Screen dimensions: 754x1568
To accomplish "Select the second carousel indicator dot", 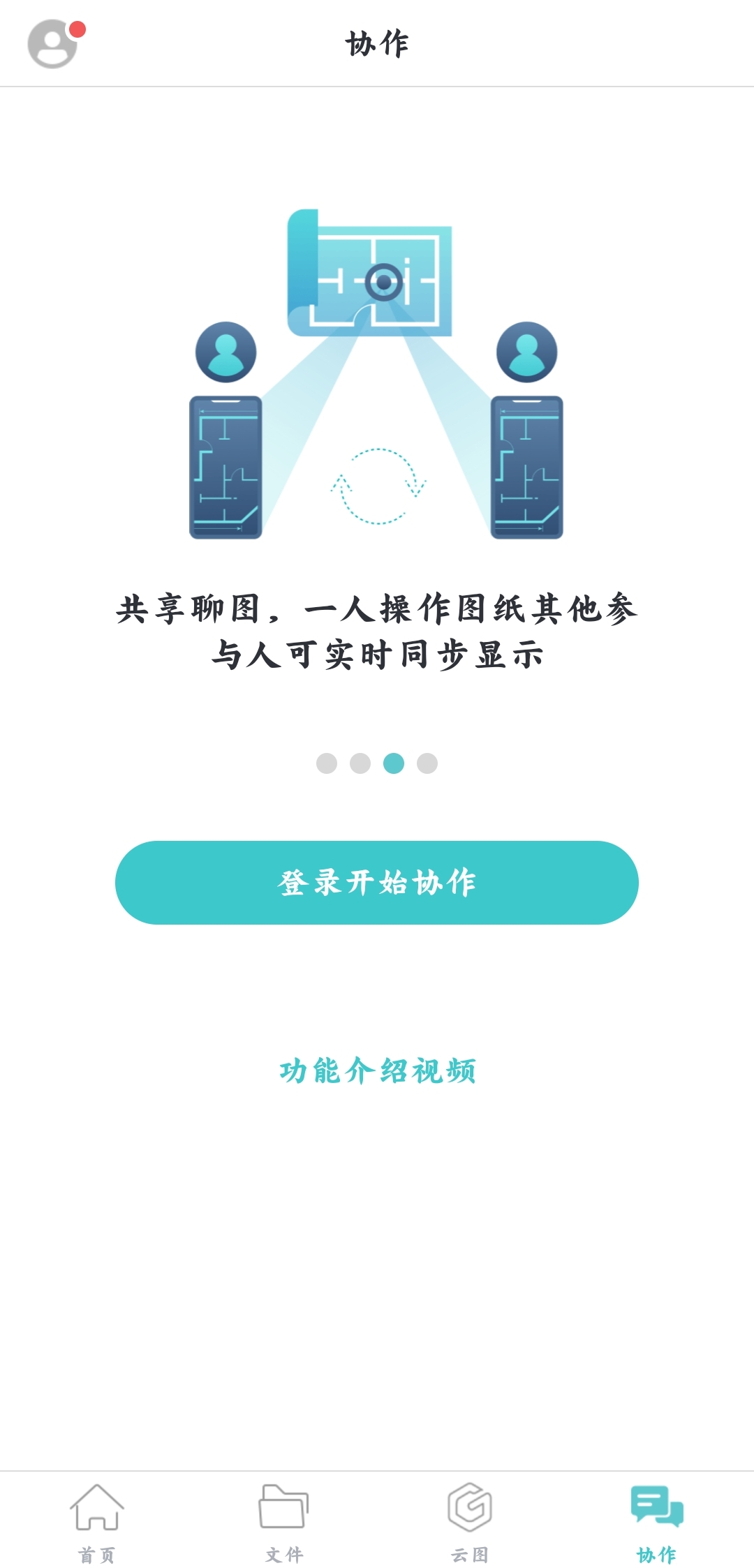I will (x=359, y=764).
